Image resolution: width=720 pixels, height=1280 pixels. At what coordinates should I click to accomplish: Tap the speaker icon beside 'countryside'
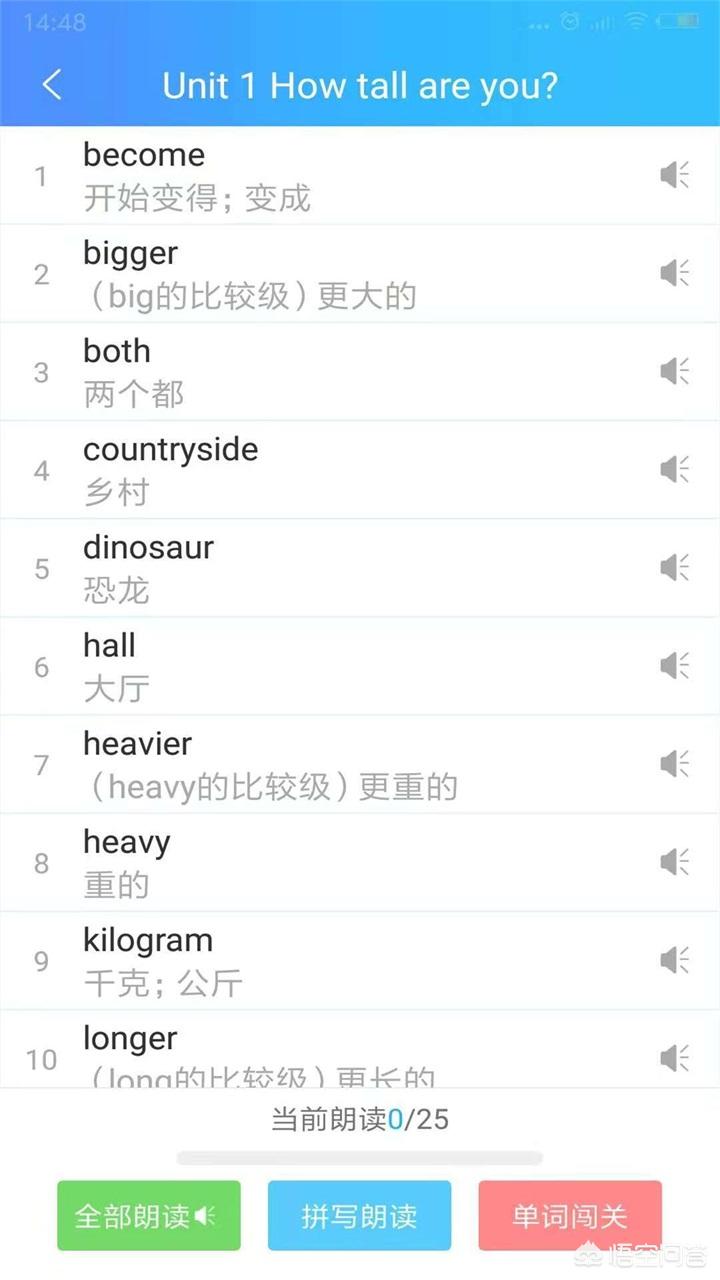[675, 469]
